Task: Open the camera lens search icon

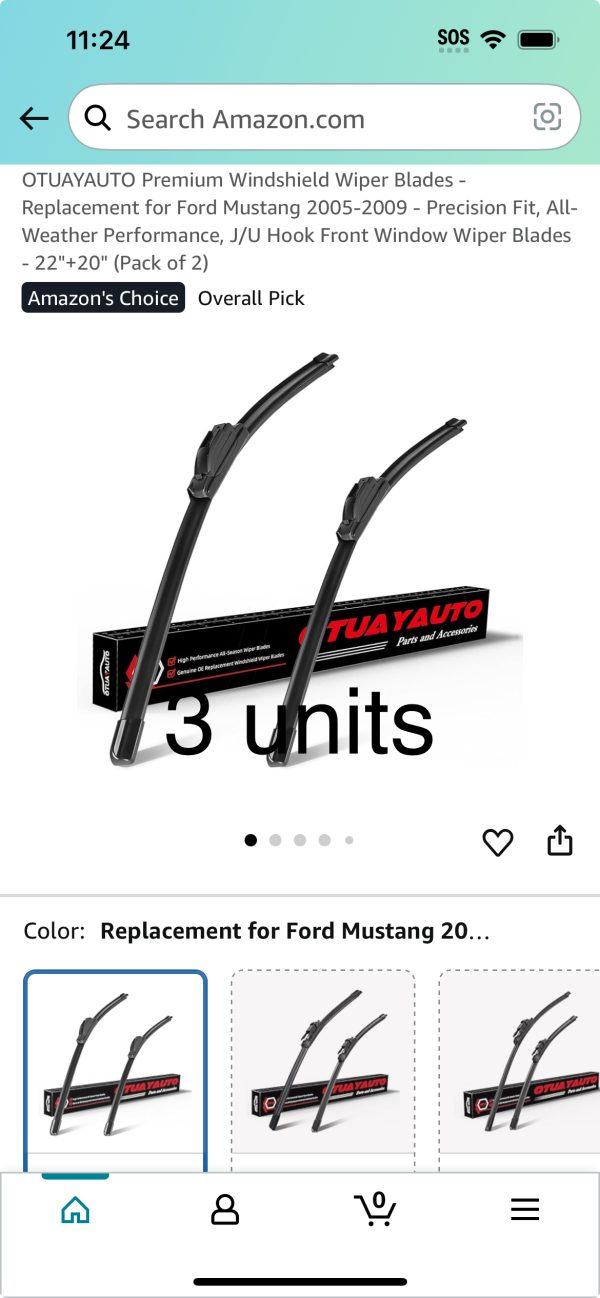Action: point(547,118)
